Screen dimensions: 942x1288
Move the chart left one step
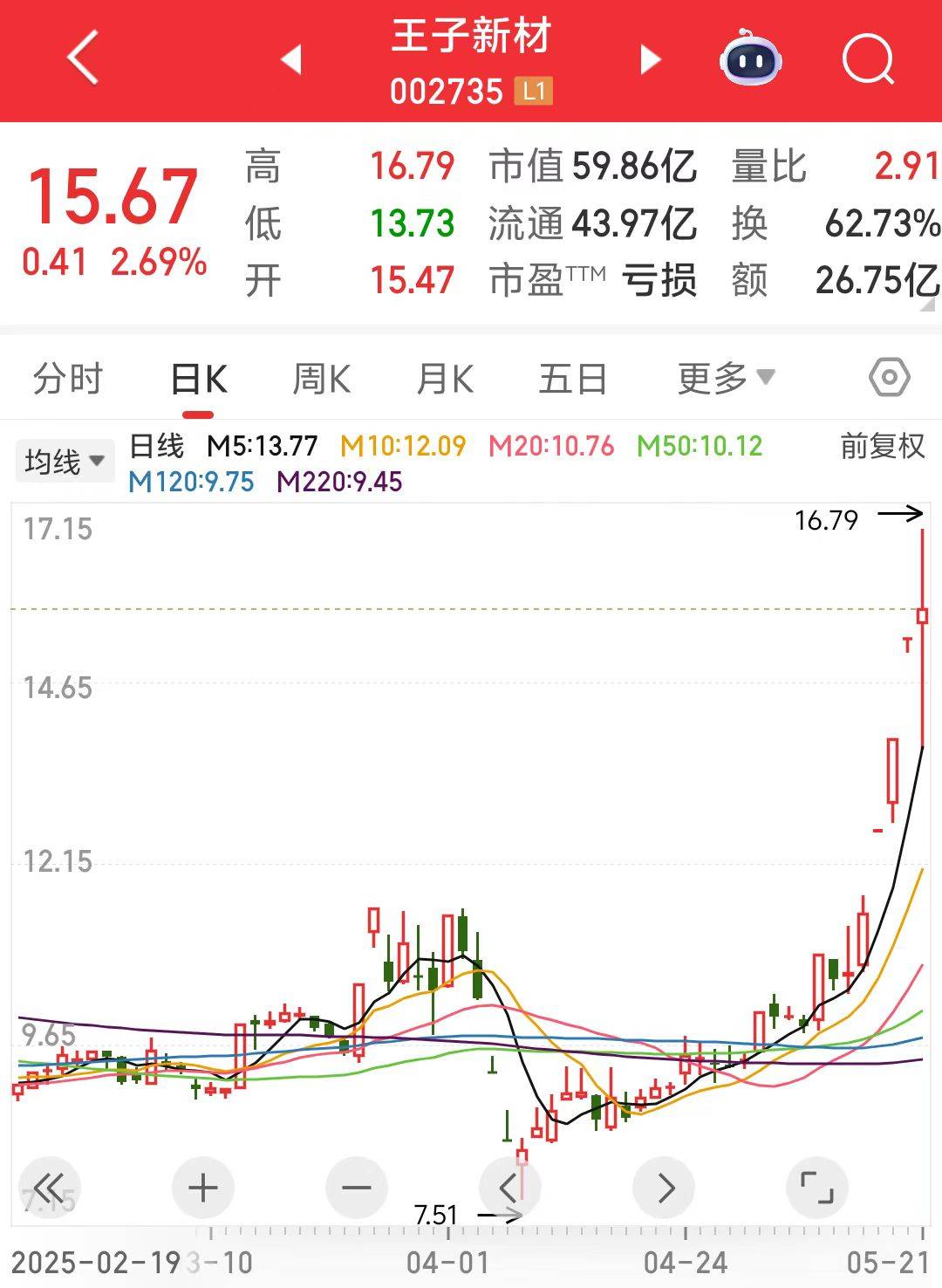[x=509, y=1188]
